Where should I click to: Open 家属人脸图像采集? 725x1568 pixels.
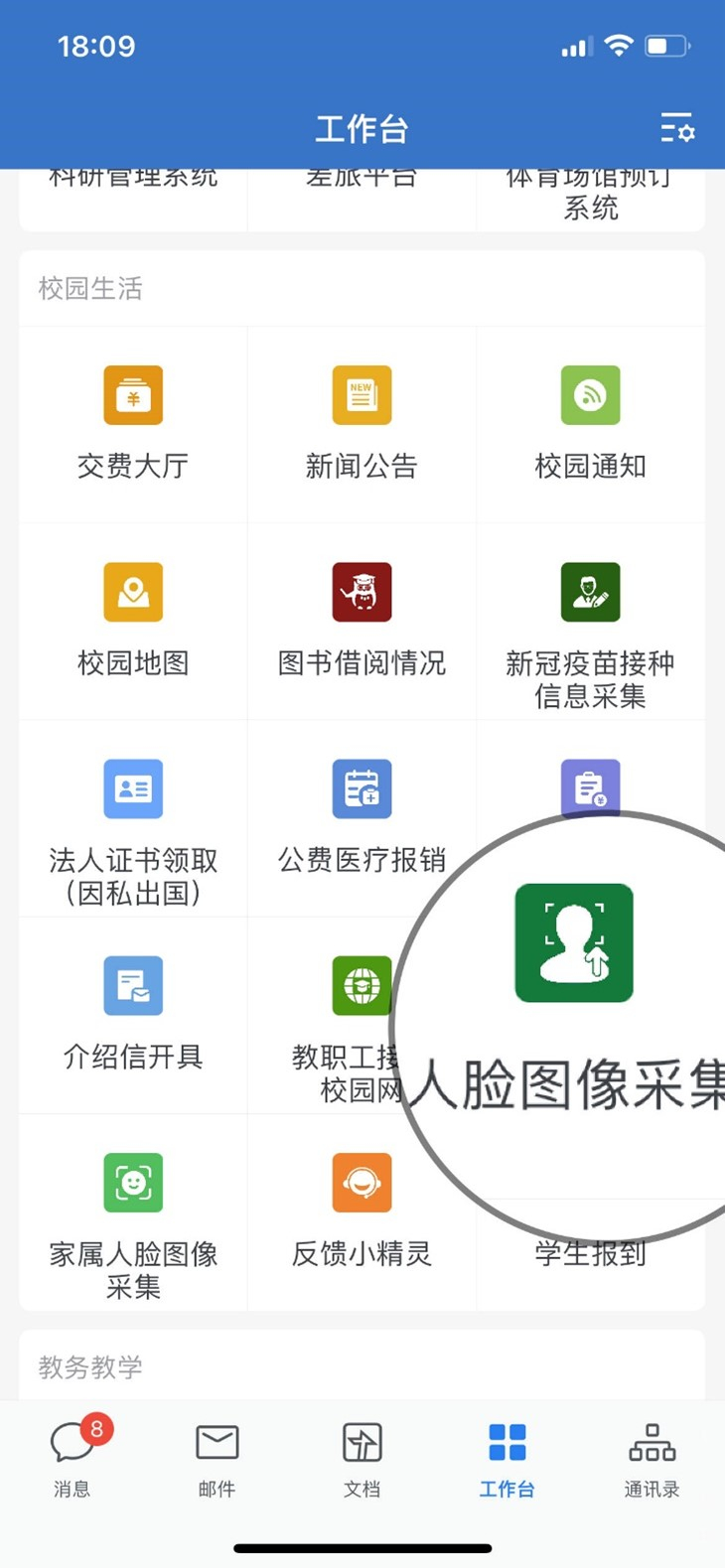click(133, 1223)
